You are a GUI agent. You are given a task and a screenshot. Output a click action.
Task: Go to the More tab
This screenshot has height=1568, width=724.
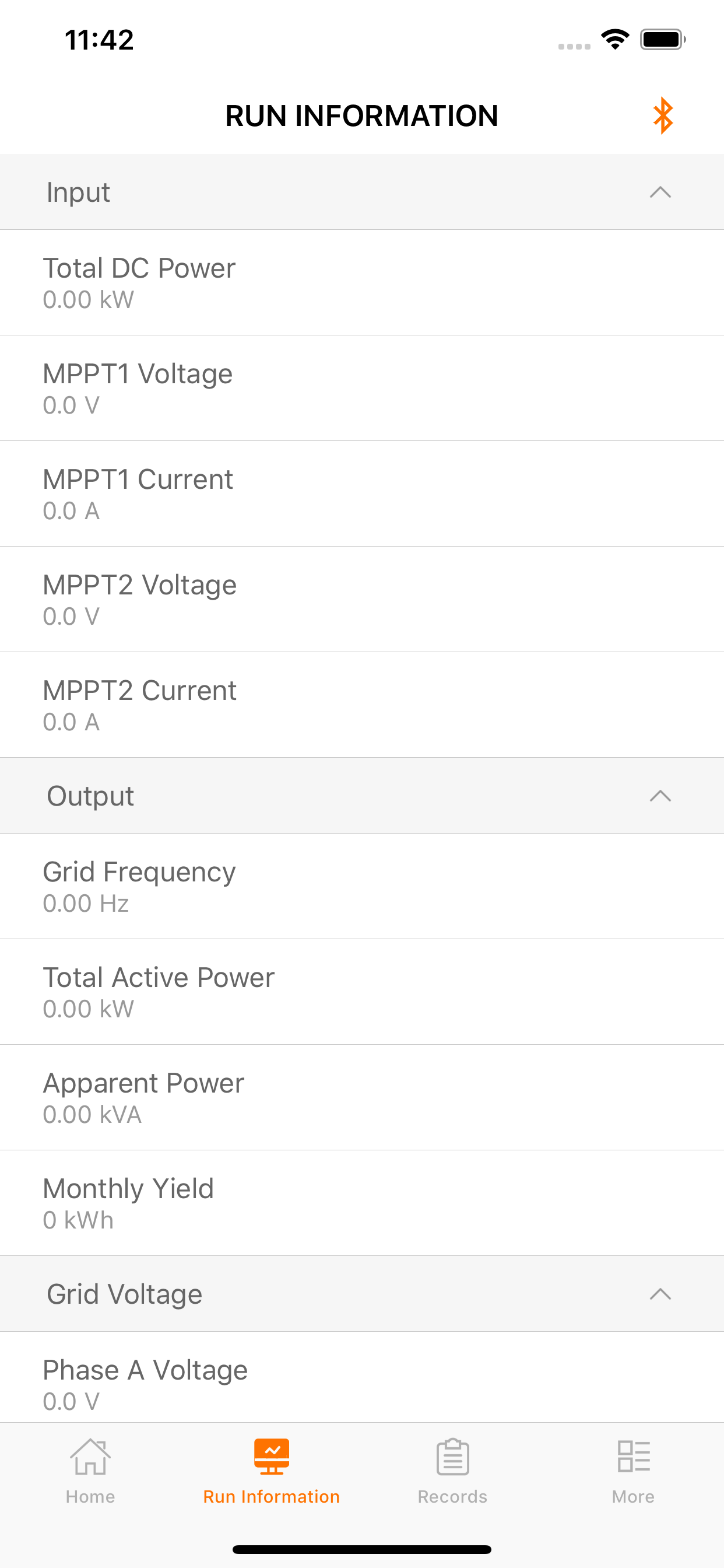633,1472
